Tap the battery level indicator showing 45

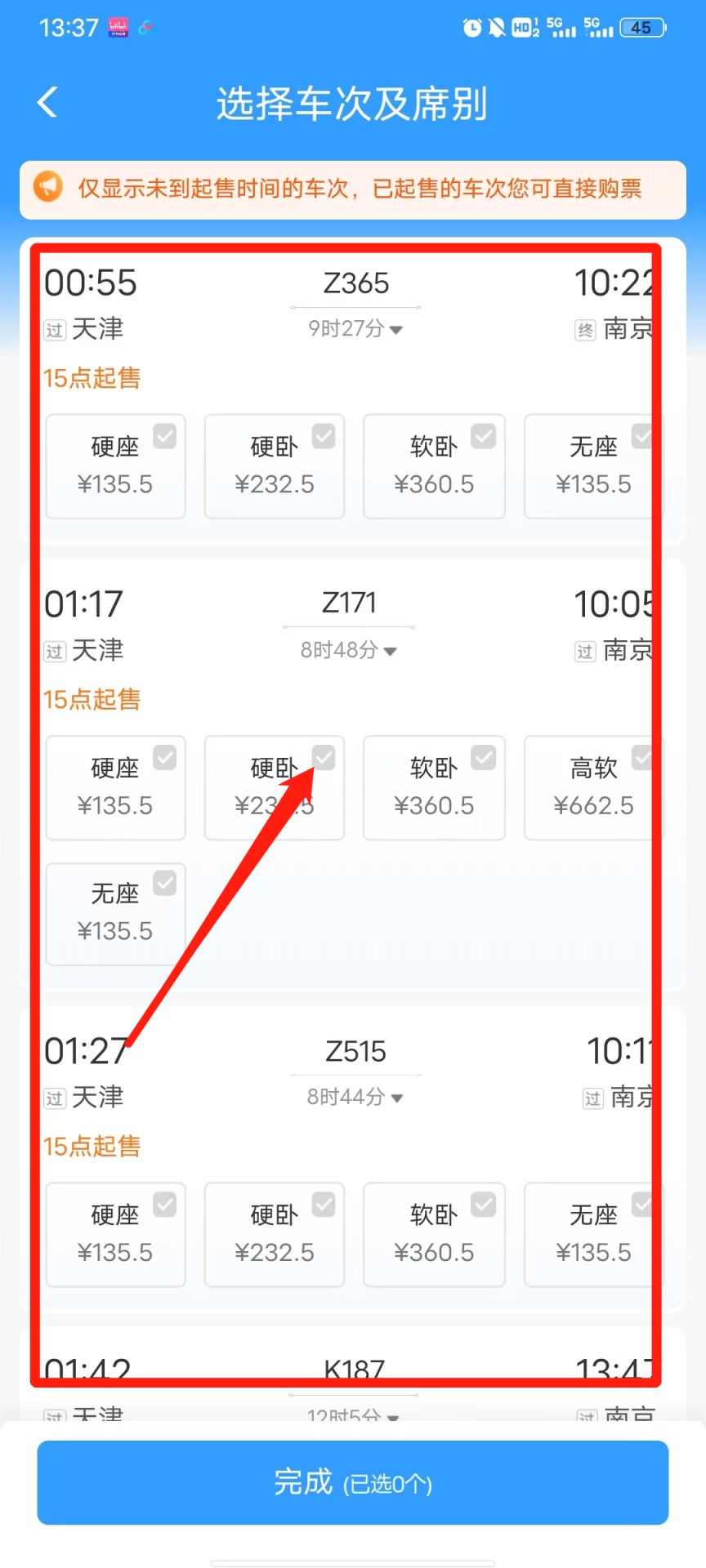coord(642,28)
